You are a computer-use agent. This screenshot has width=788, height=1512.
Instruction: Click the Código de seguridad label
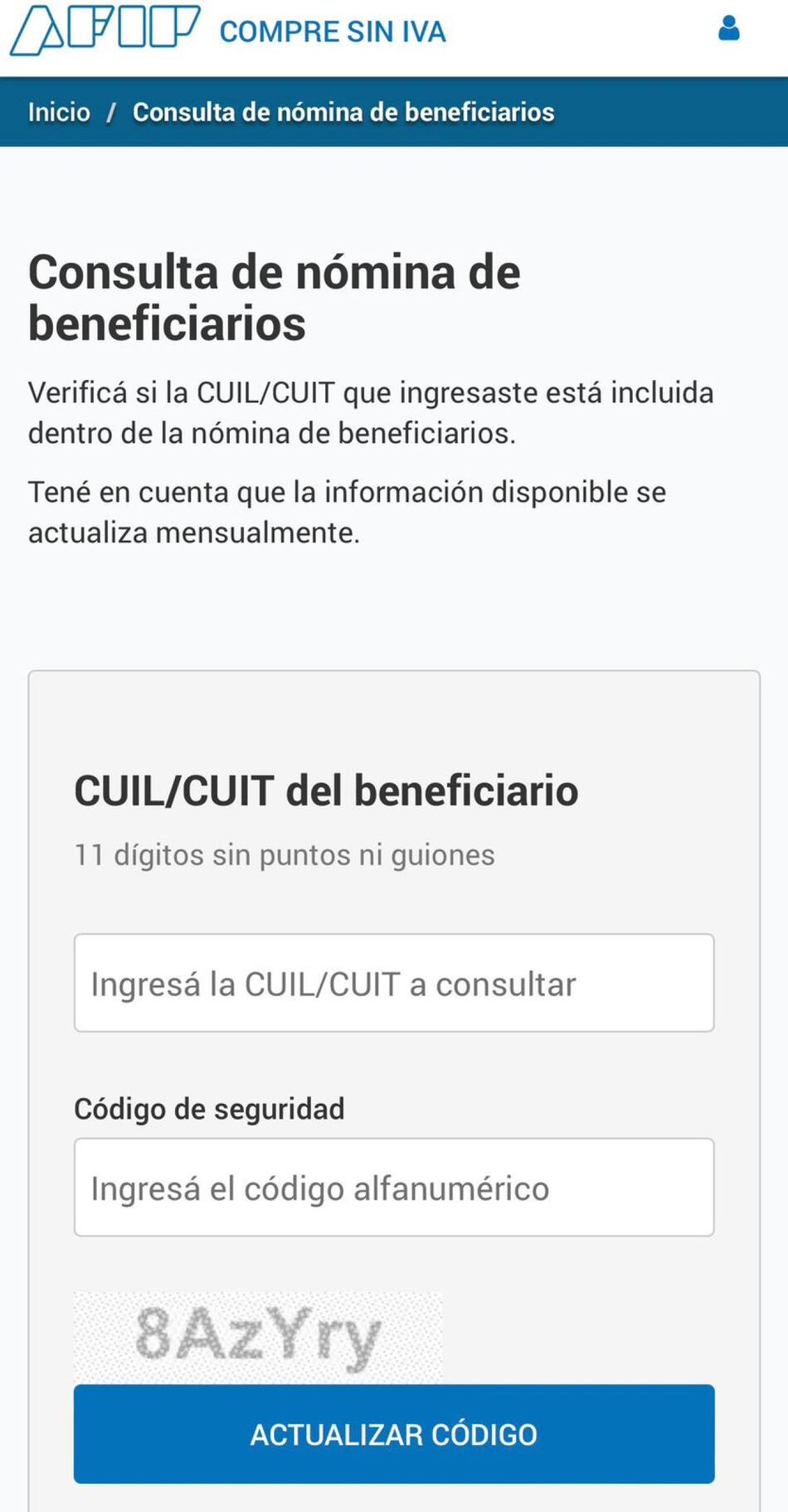(209, 1108)
